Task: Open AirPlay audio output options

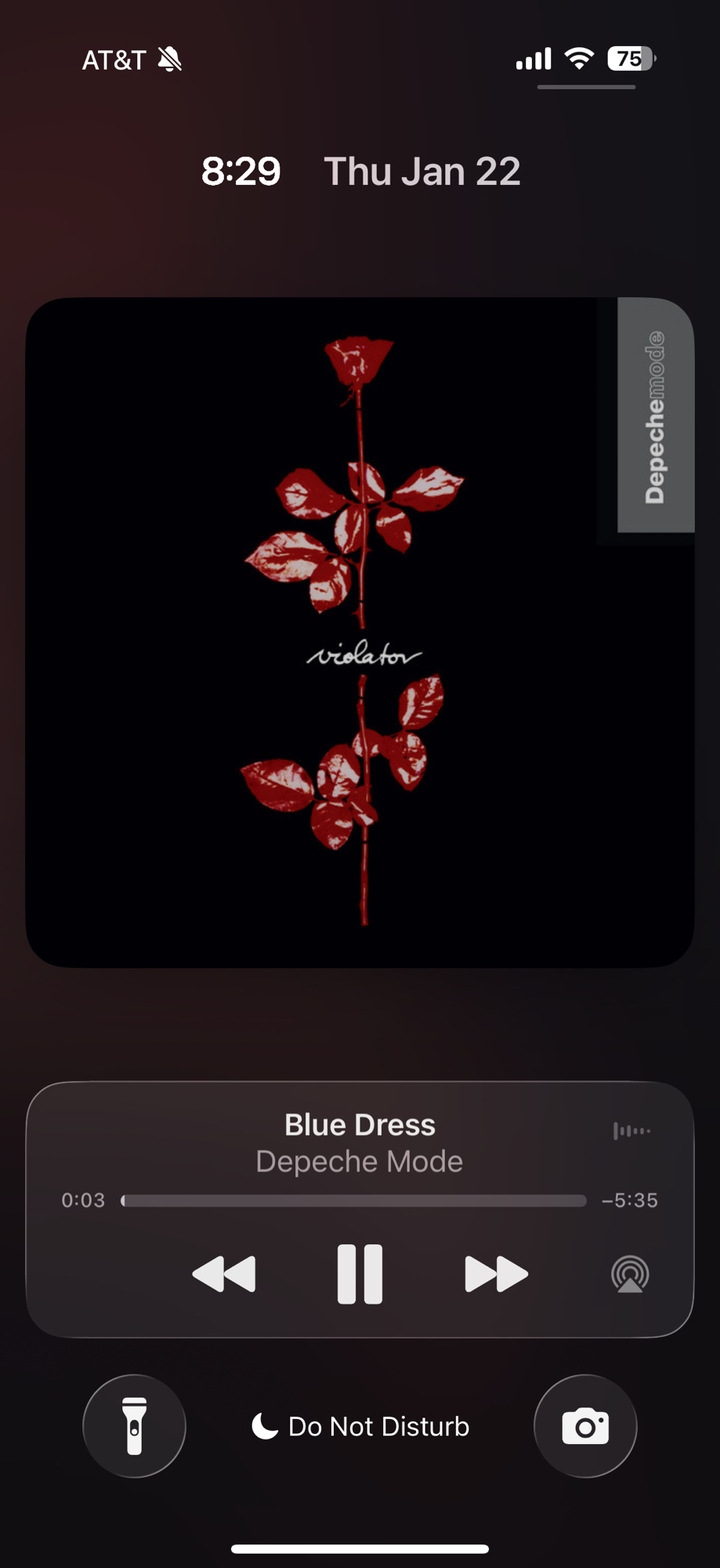Action: click(x=630, y=1274)
